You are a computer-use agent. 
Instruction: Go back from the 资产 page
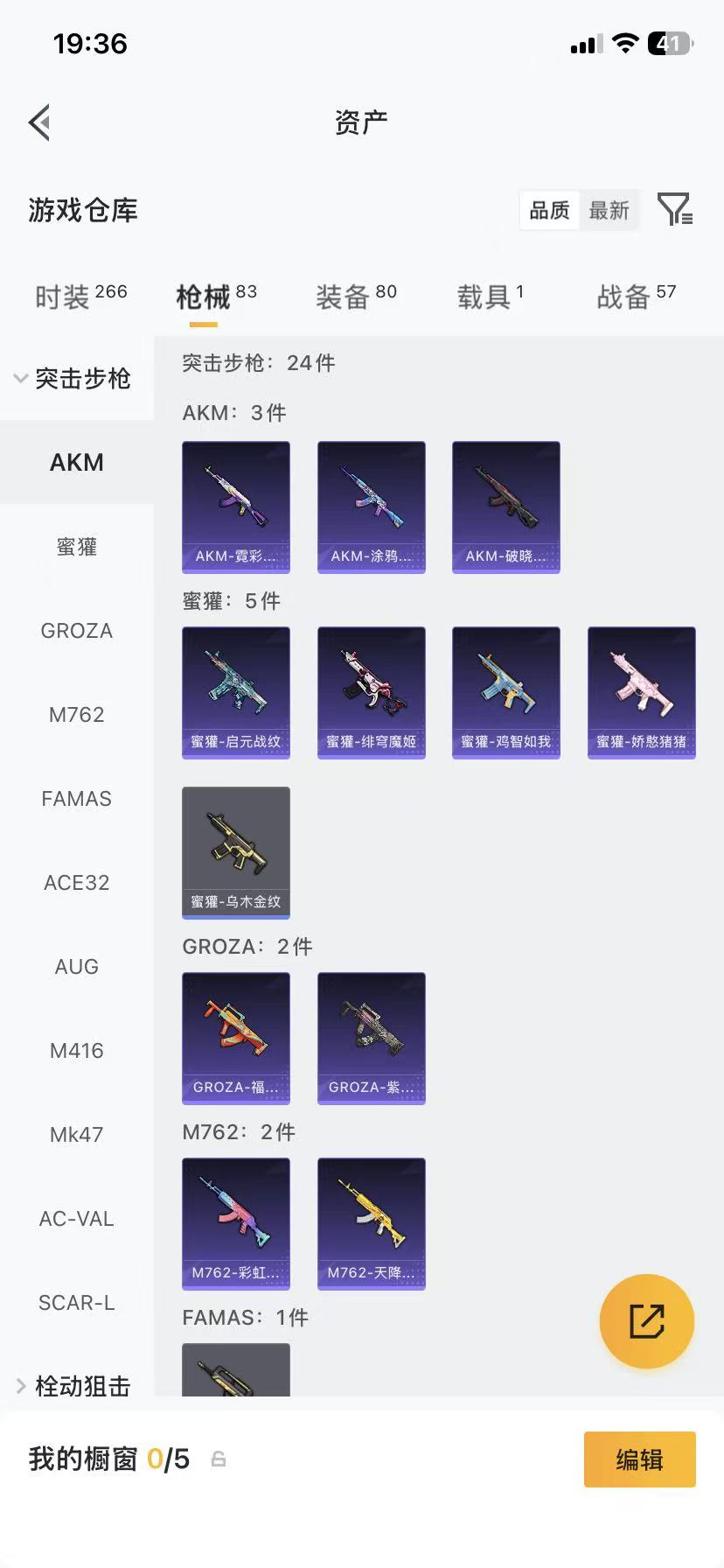39,122
